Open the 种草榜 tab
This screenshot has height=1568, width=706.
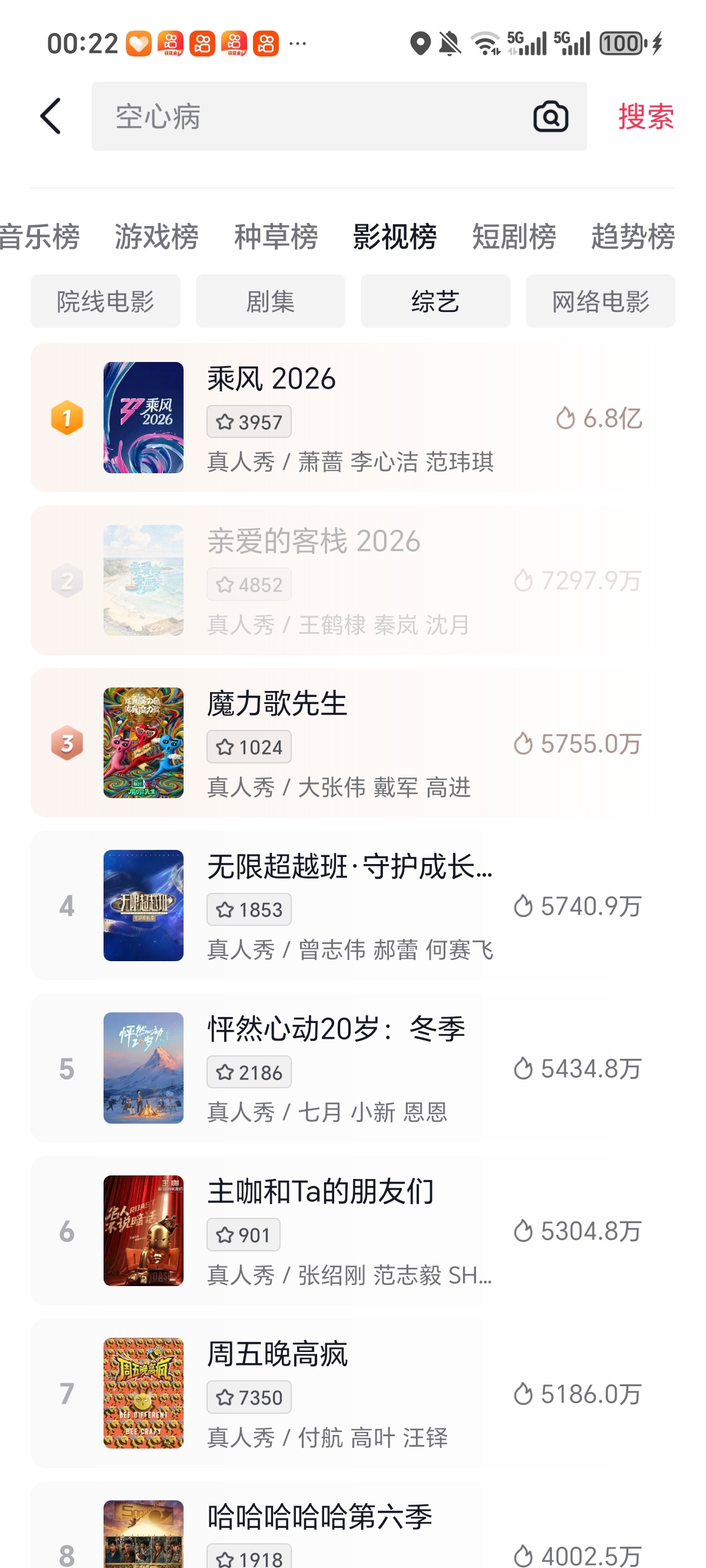click(x=276, y=236)
